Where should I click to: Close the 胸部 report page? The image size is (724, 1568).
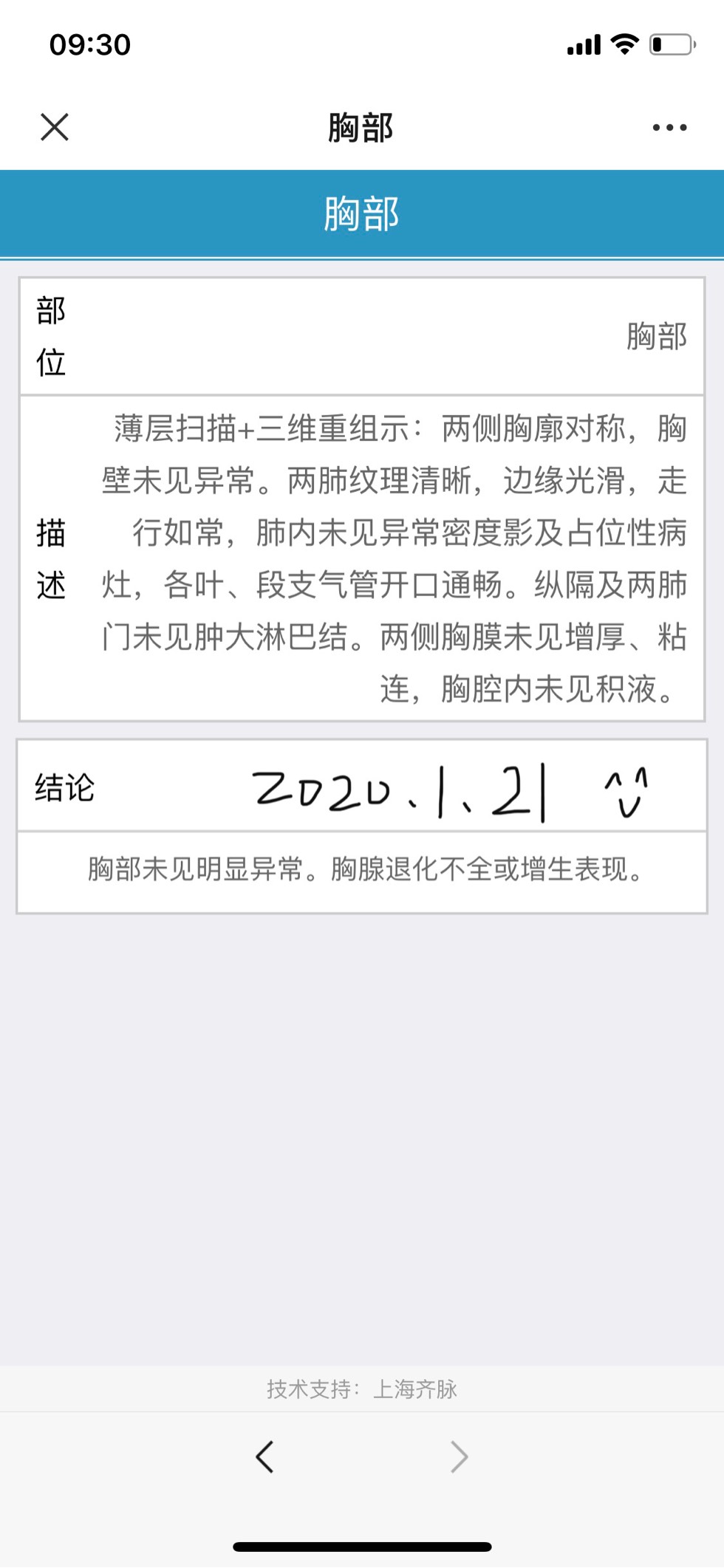click(55, 127)
